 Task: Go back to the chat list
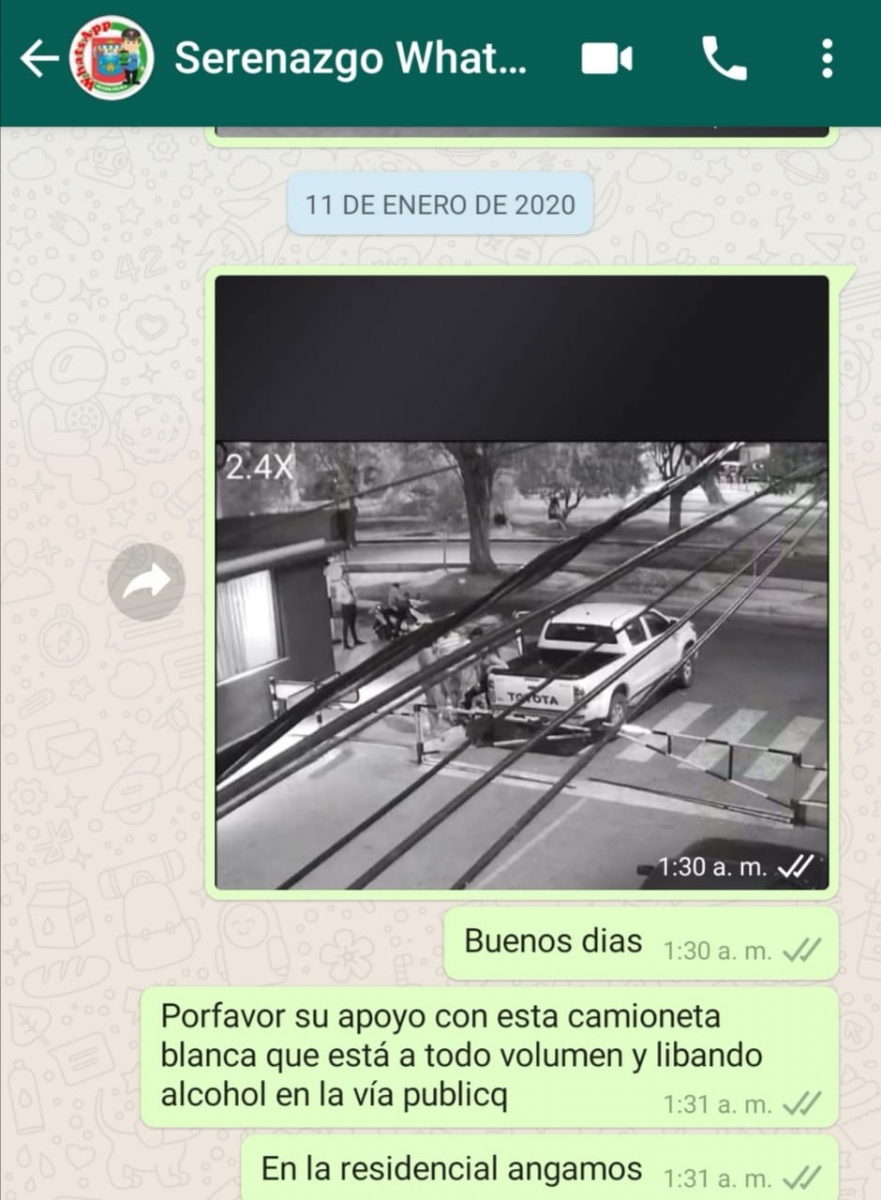(38, 59)
